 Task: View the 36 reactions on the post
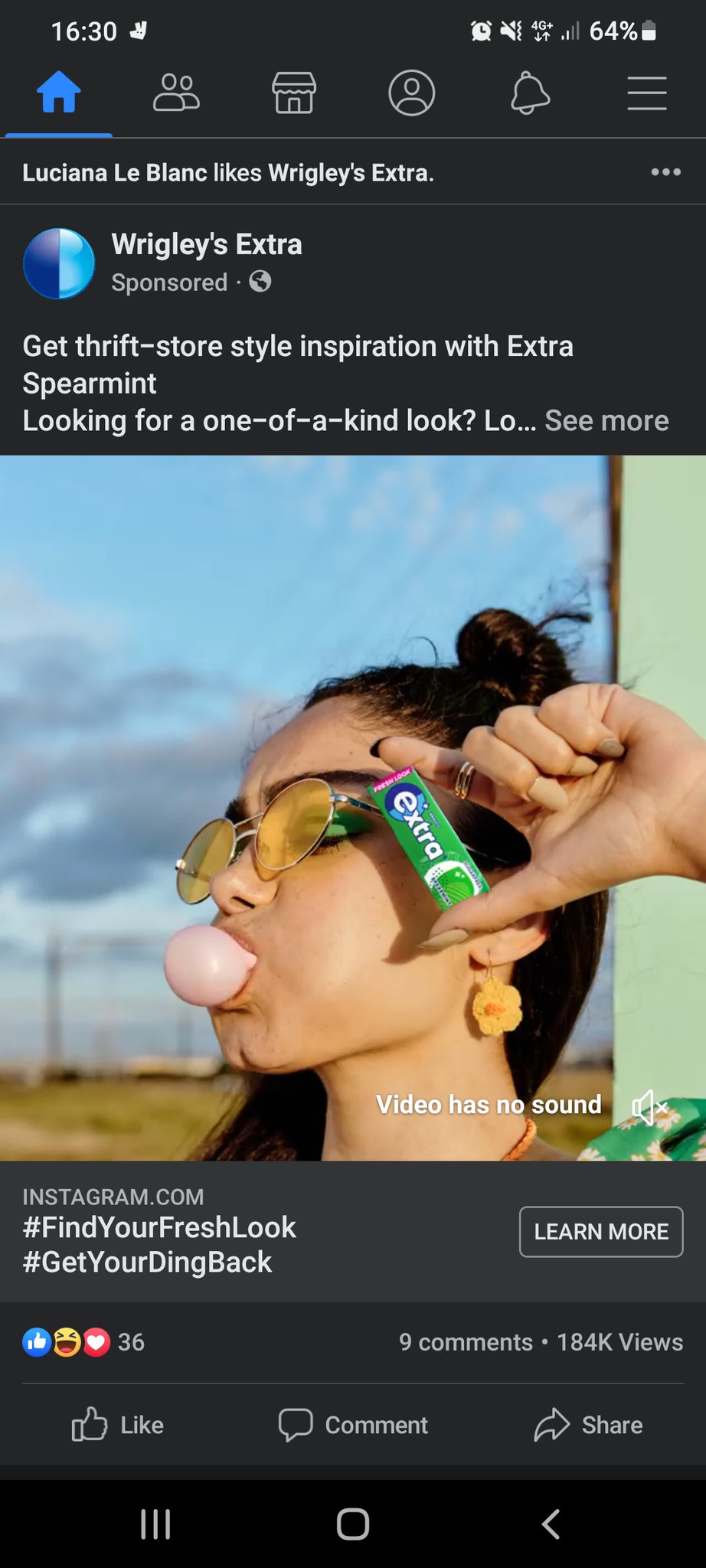(x=83, y=1342)
